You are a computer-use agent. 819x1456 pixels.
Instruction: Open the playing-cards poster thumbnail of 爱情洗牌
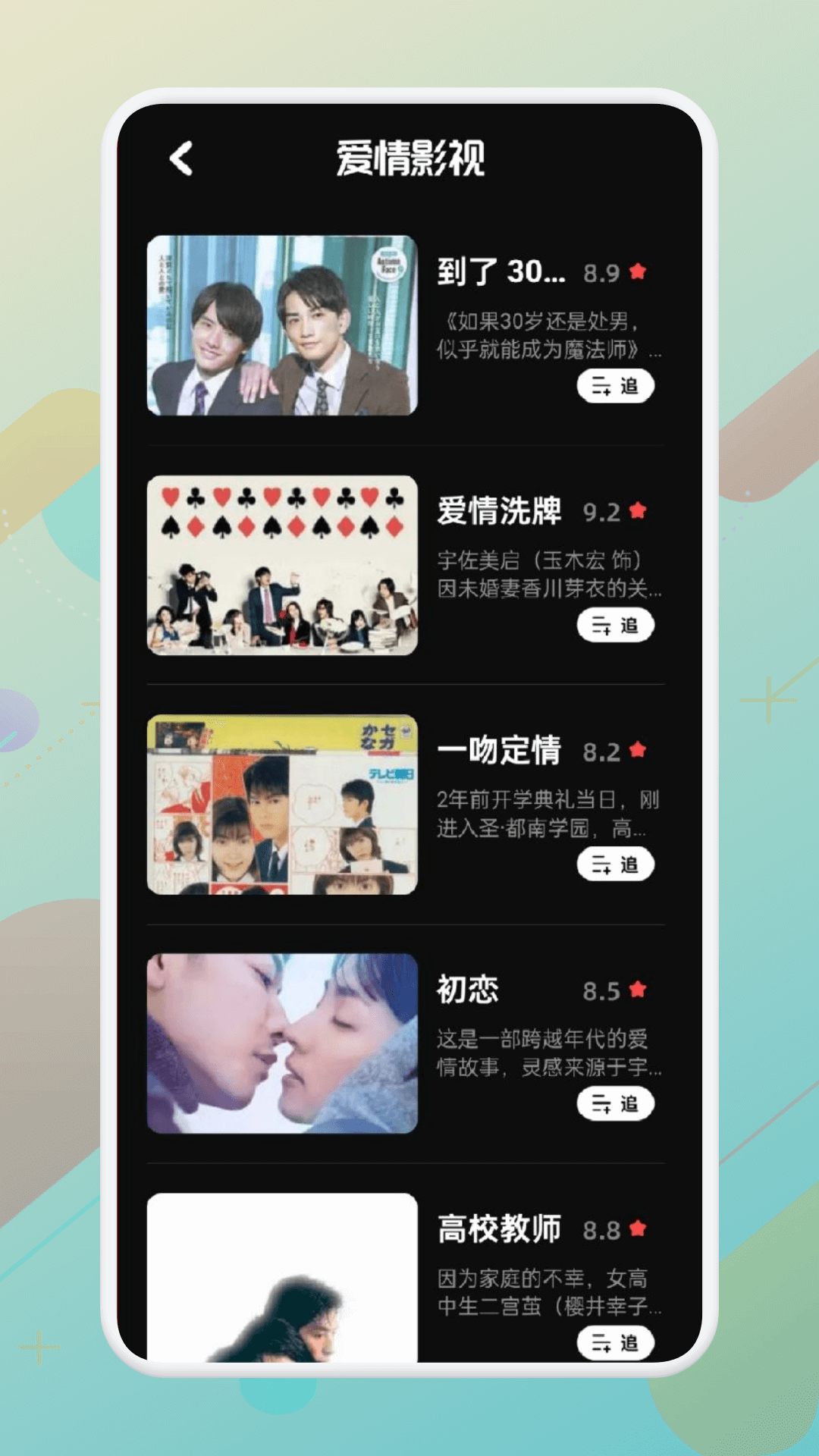tap(281, 567)
